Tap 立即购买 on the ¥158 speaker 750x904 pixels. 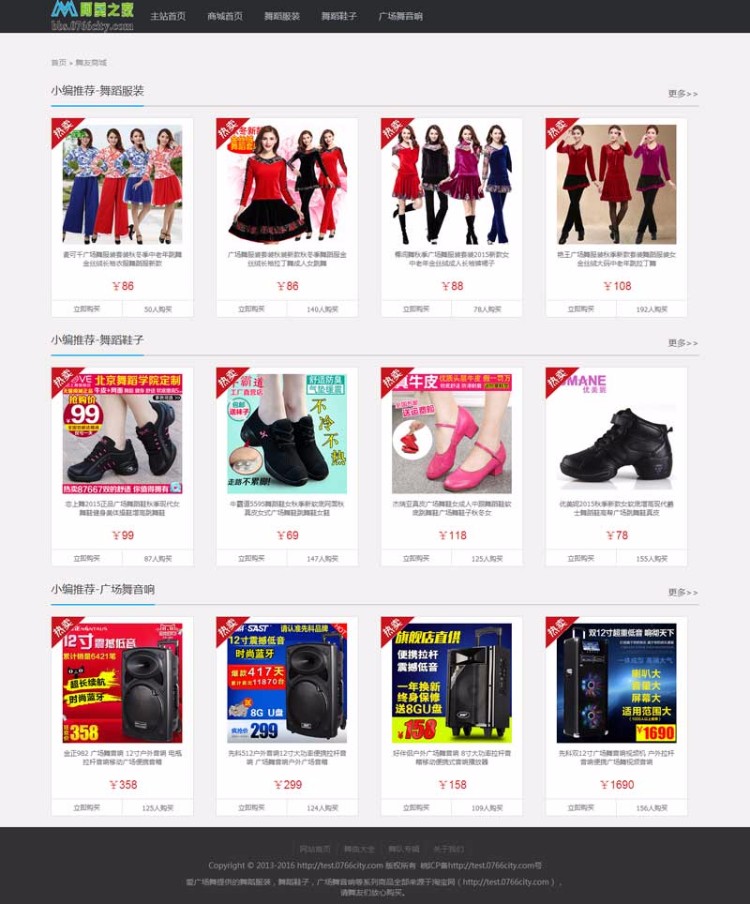point(416,807)
